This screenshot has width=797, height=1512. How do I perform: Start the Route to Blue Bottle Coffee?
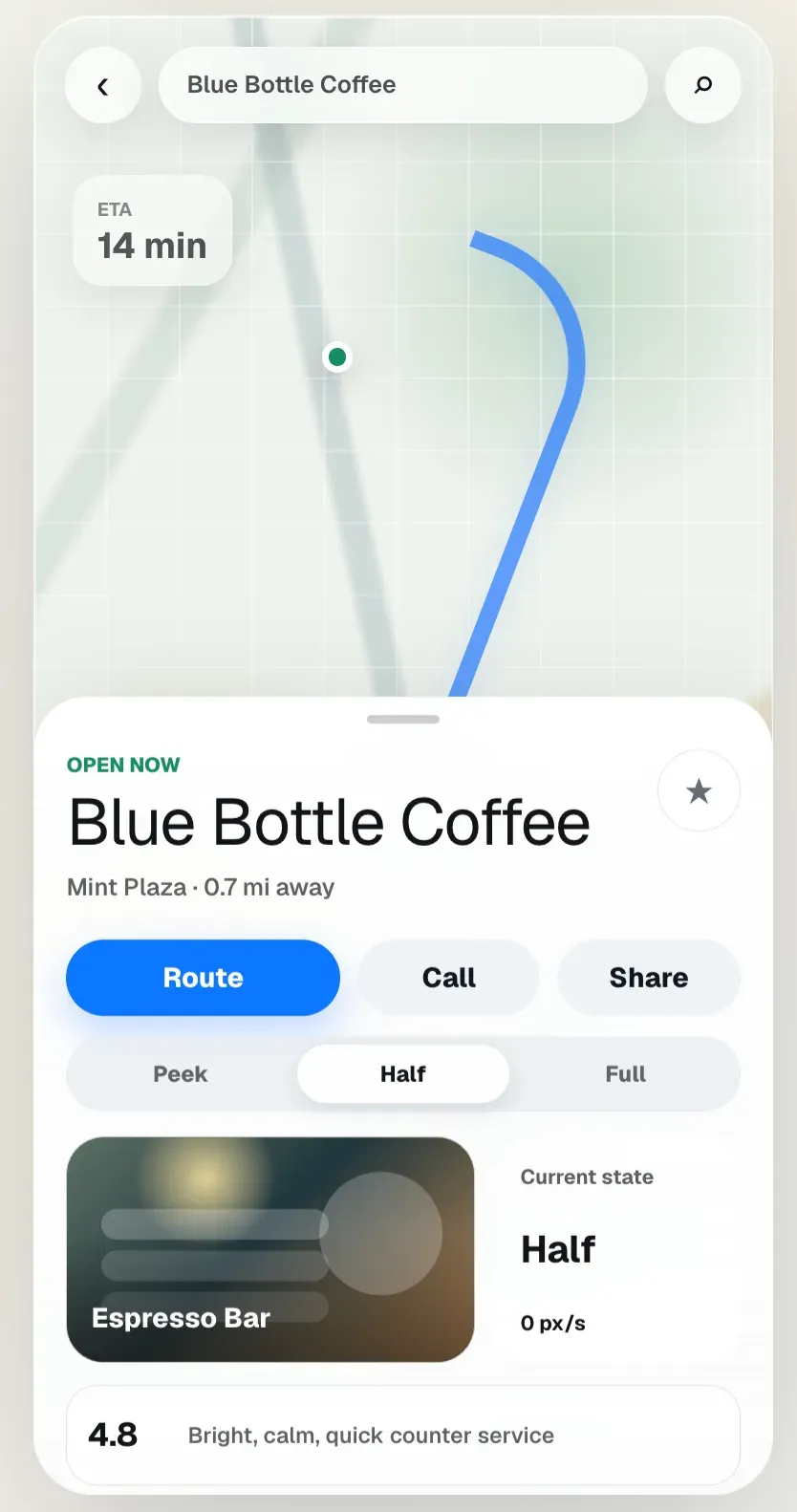203,978
